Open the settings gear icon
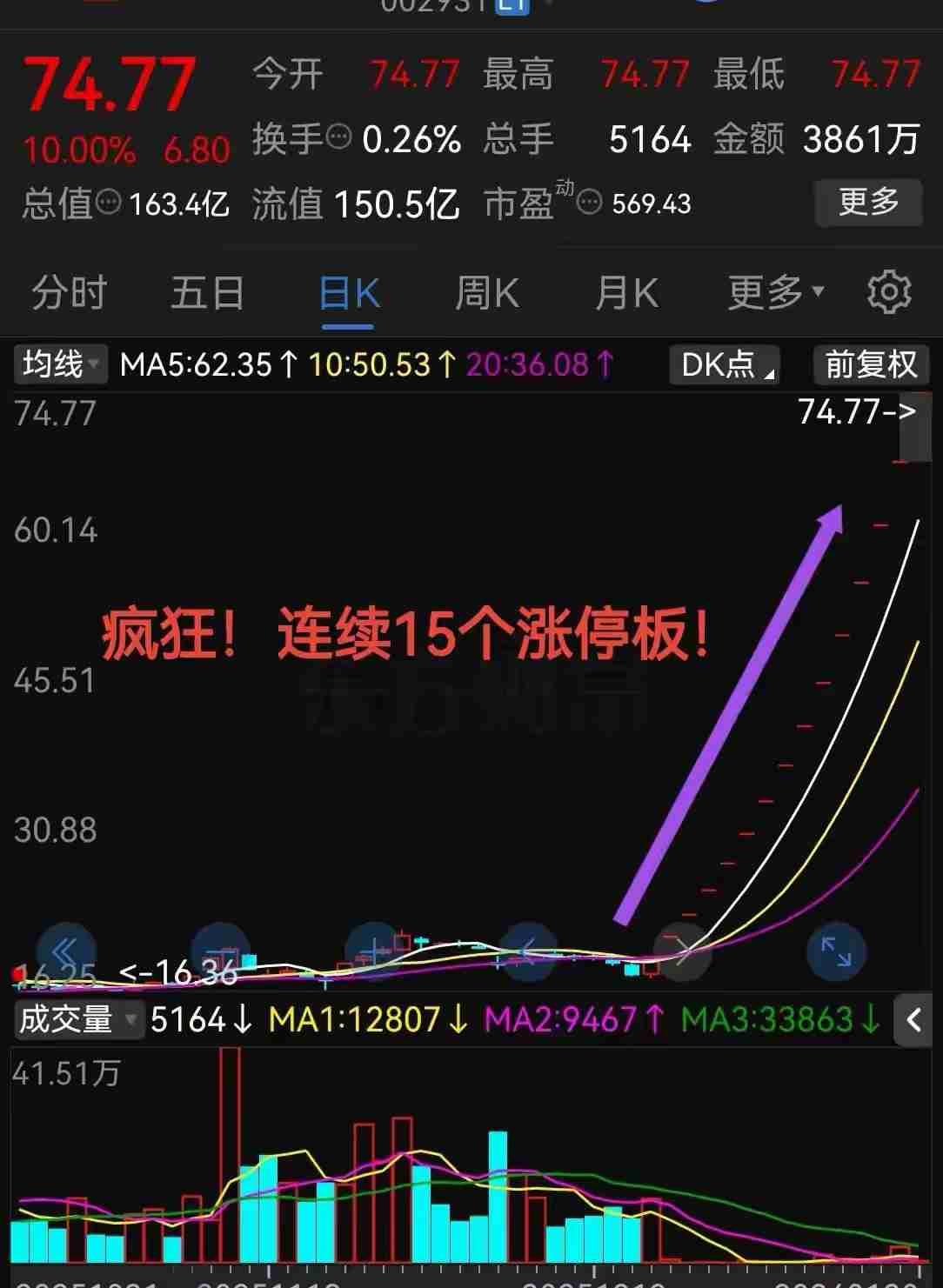 coord(889,293)
